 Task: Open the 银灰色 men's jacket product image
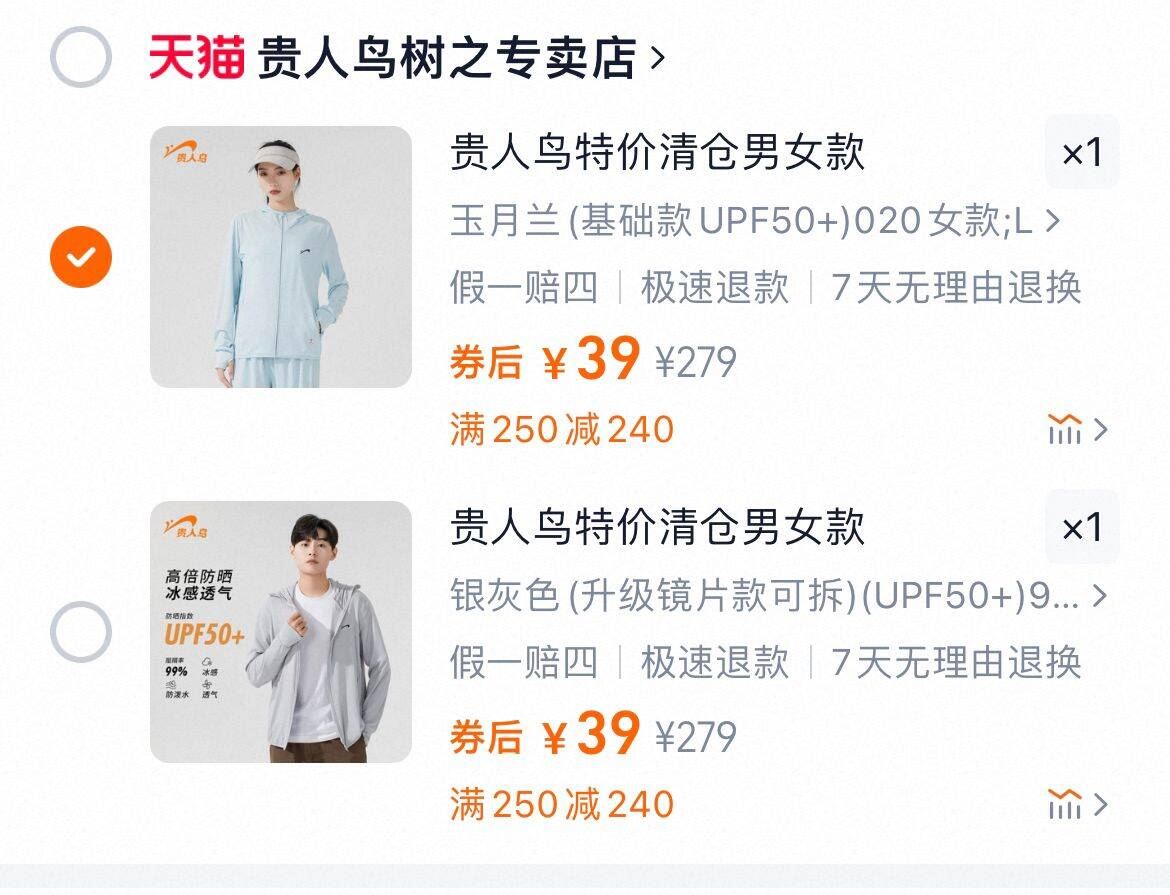point(281,632)
